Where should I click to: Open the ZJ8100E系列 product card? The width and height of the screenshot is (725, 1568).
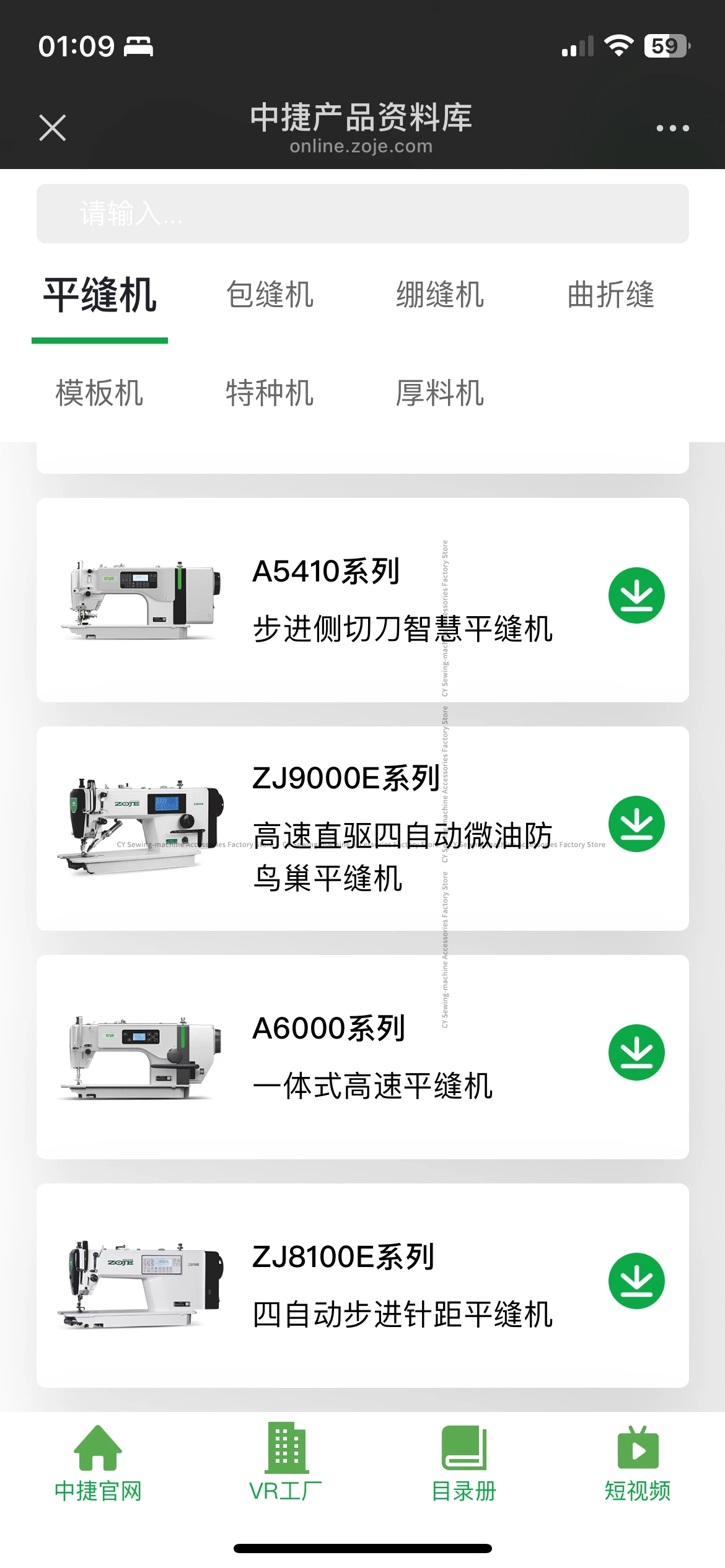[362, 1285]
